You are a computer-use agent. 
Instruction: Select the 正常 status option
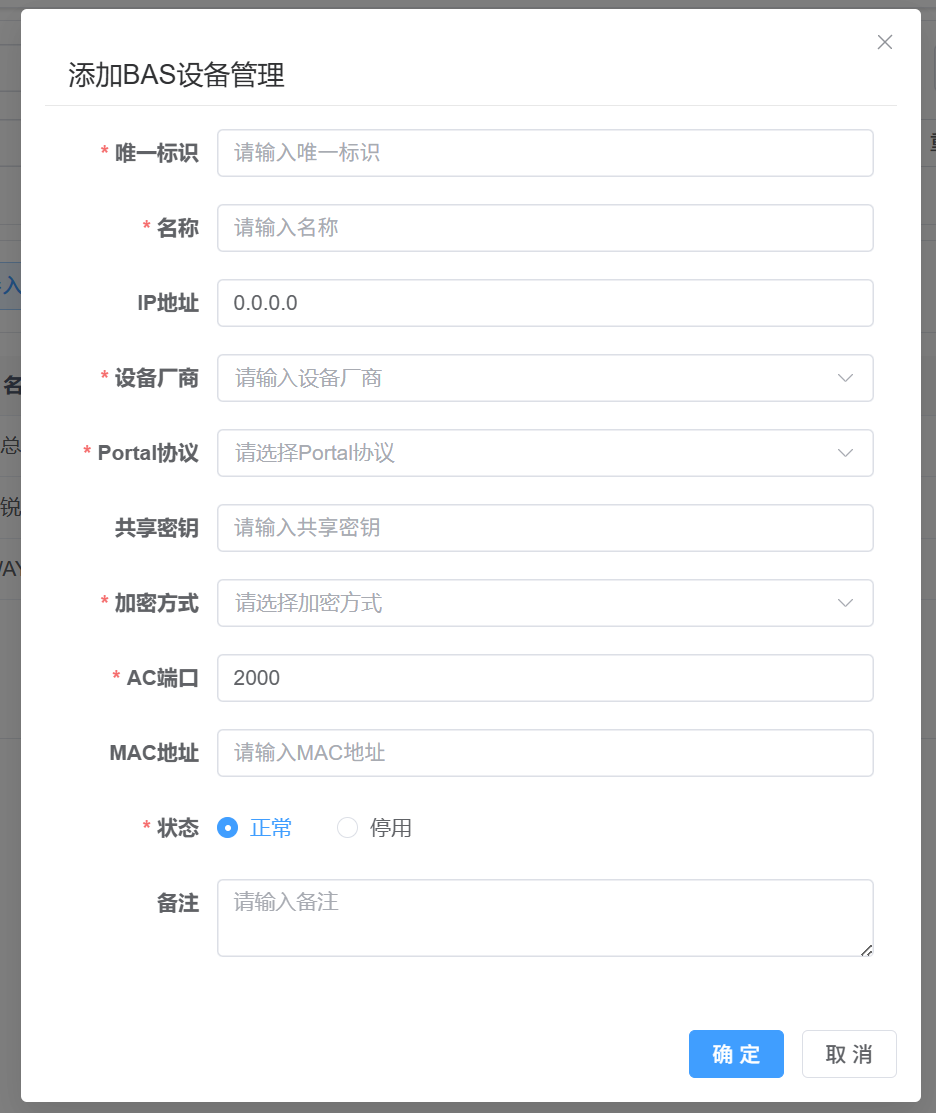point(228,828)
